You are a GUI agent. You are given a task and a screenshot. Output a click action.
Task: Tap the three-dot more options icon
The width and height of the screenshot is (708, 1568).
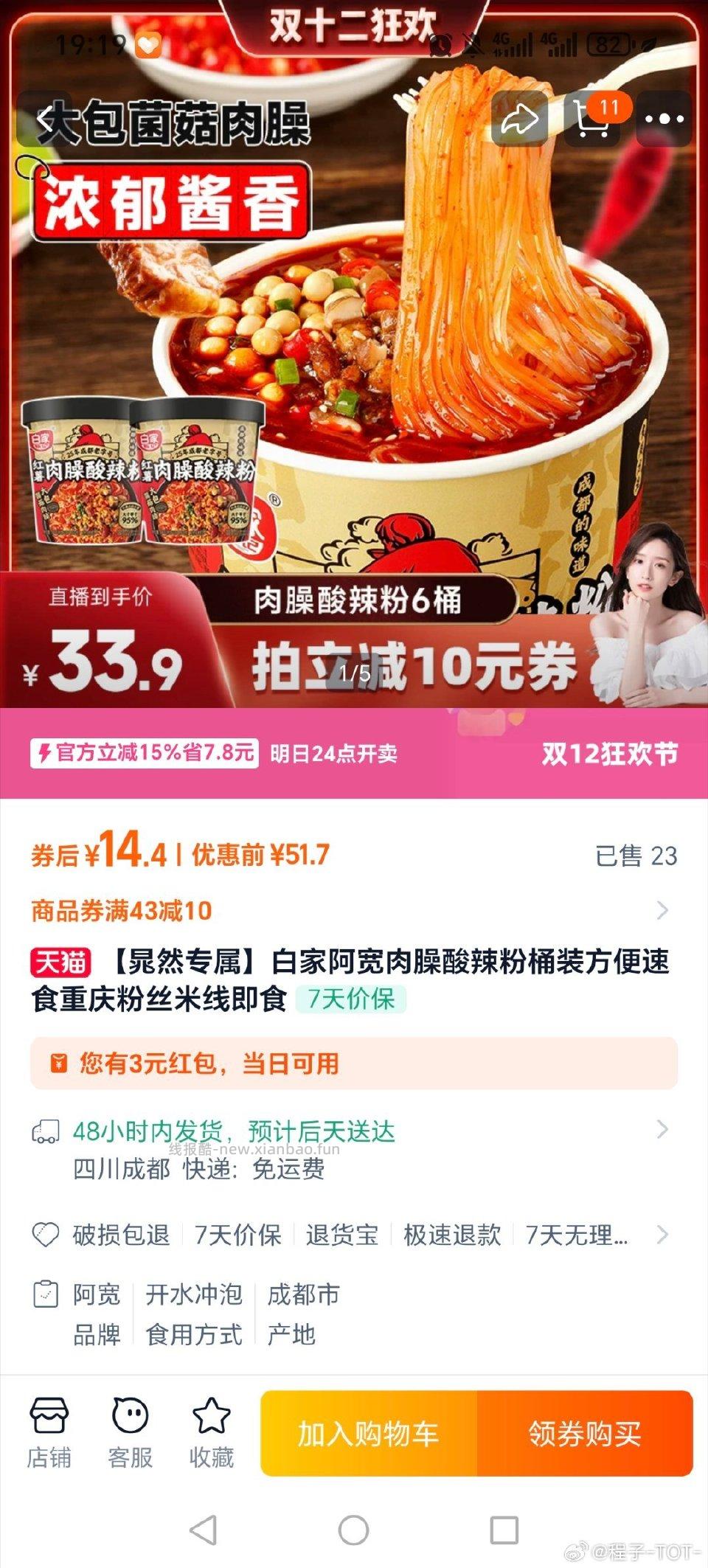click(x=664, y=118)
